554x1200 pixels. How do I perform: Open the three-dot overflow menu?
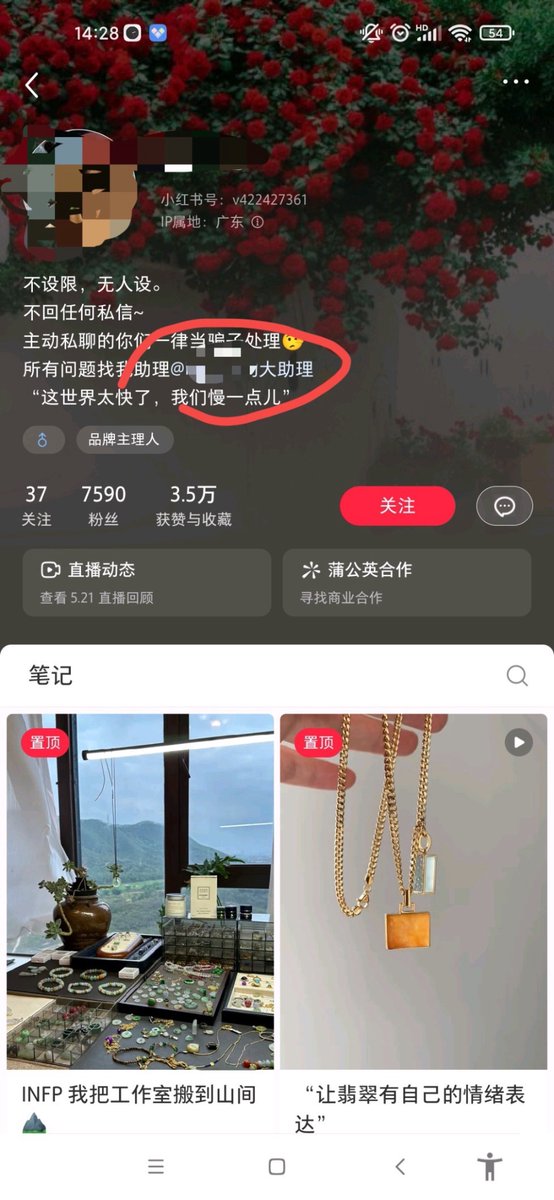(x=516, y=82)
